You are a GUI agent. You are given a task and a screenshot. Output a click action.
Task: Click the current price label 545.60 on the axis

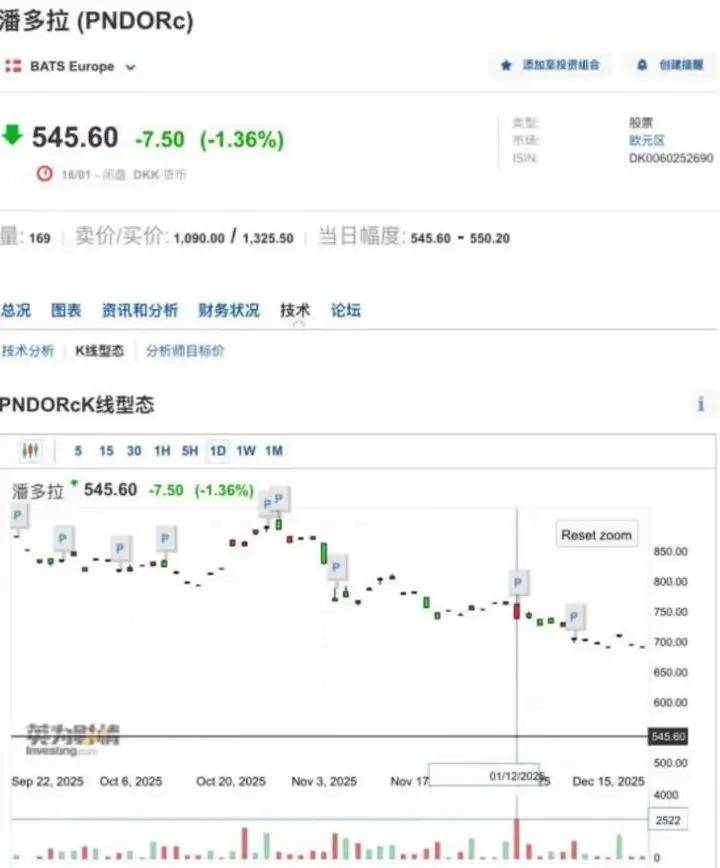click(667, 738)
